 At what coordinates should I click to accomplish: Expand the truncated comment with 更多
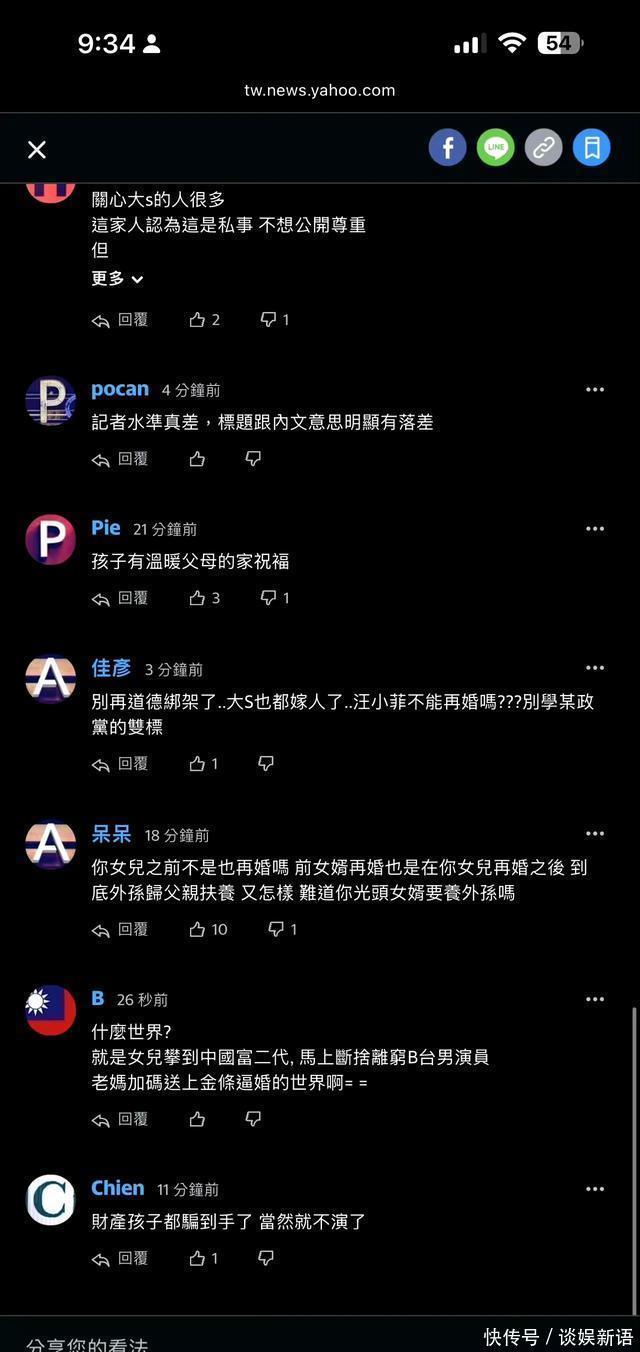coord(117,279)
